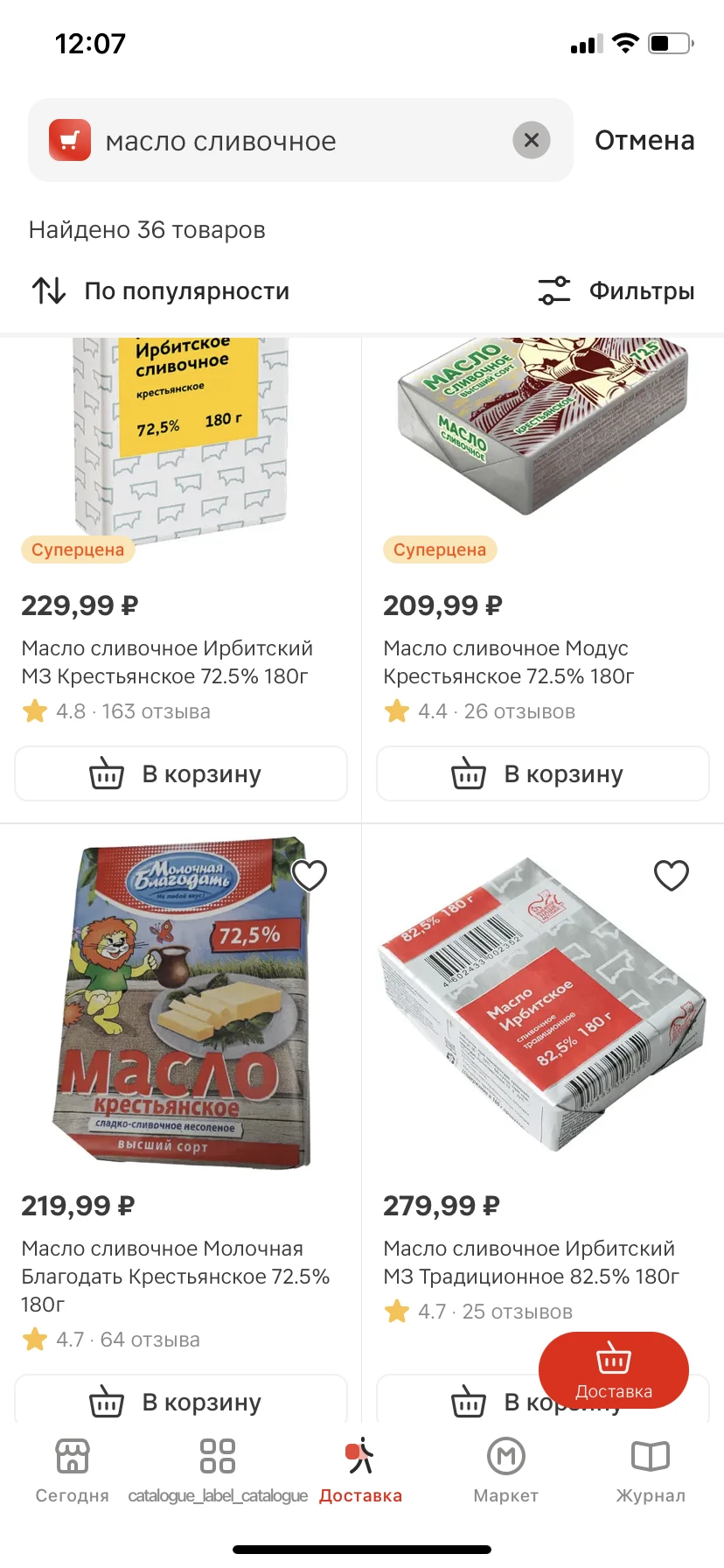
Task: Select the Доставка bottom tab
Action: [x=360, y=1472]
